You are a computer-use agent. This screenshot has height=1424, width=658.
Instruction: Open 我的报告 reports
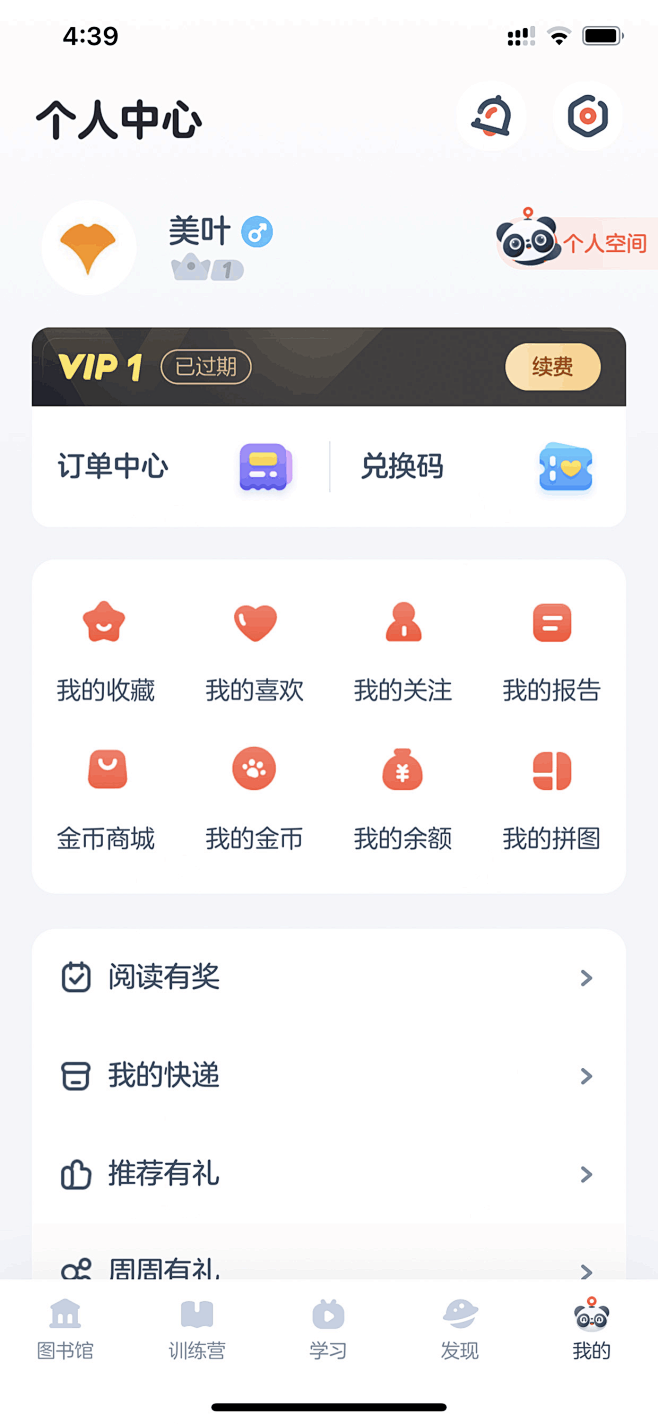551,650
